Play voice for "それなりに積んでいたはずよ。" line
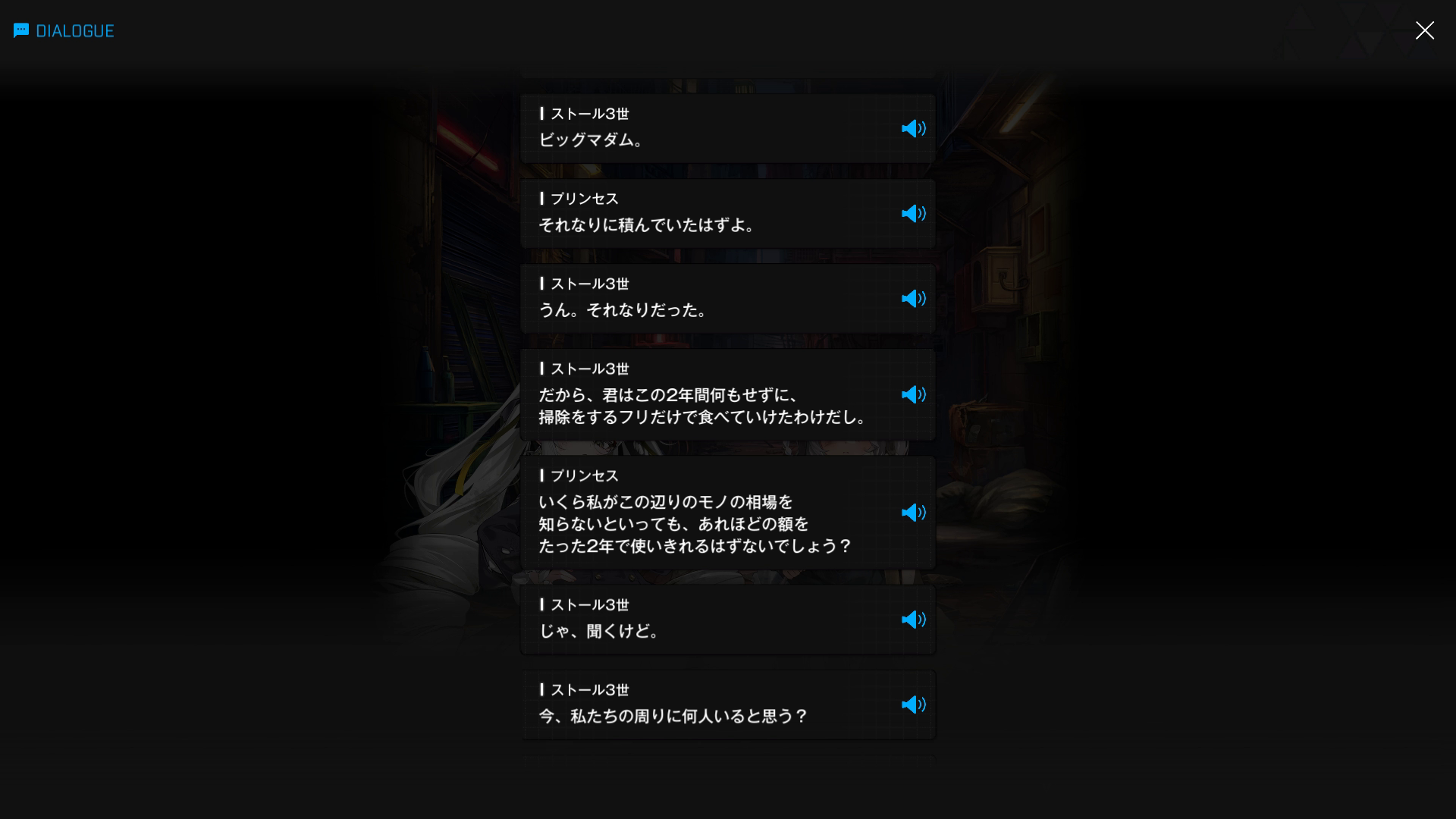 coord(913,214)
